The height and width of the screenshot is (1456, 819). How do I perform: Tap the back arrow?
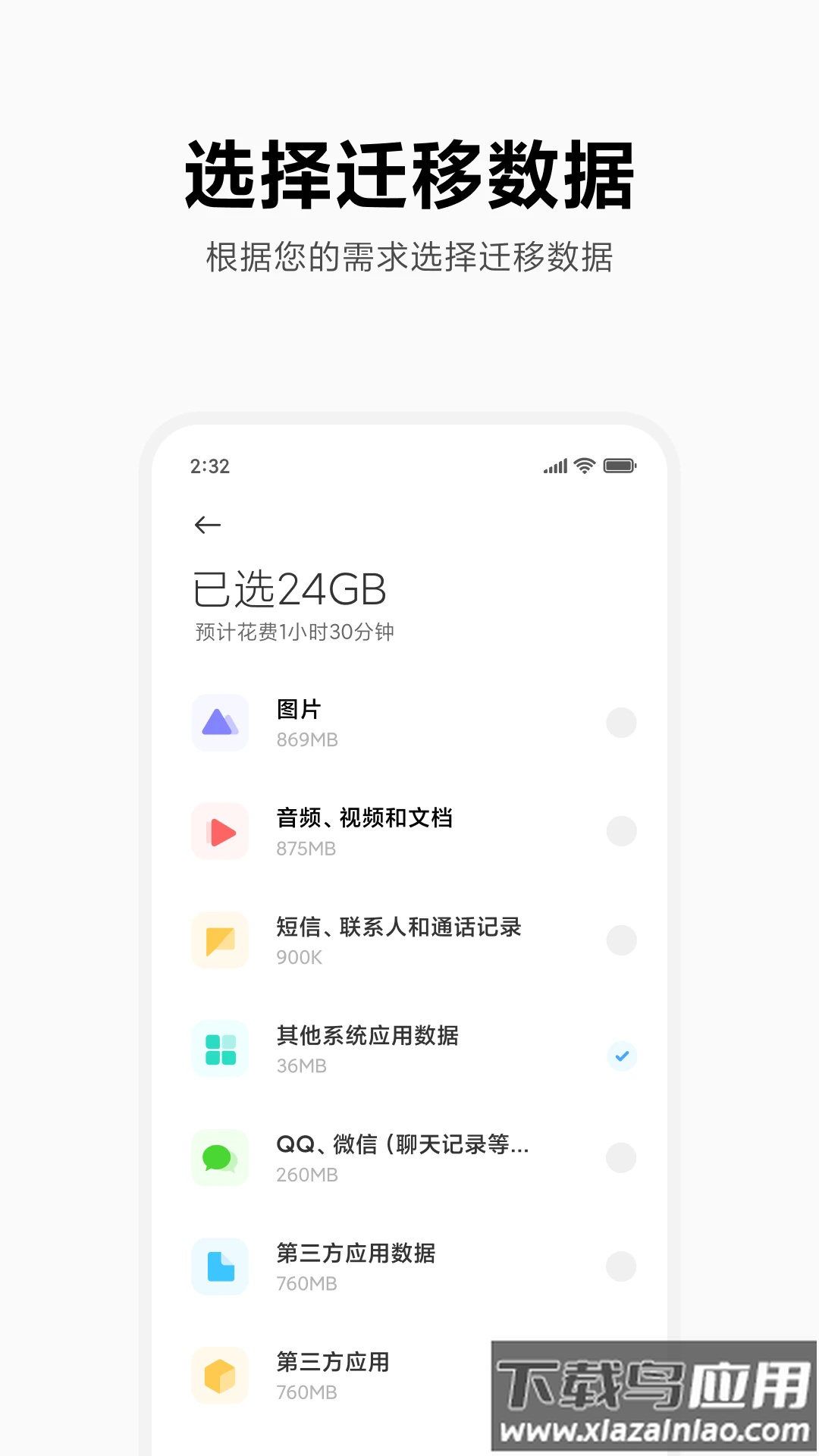click(206, 523)
